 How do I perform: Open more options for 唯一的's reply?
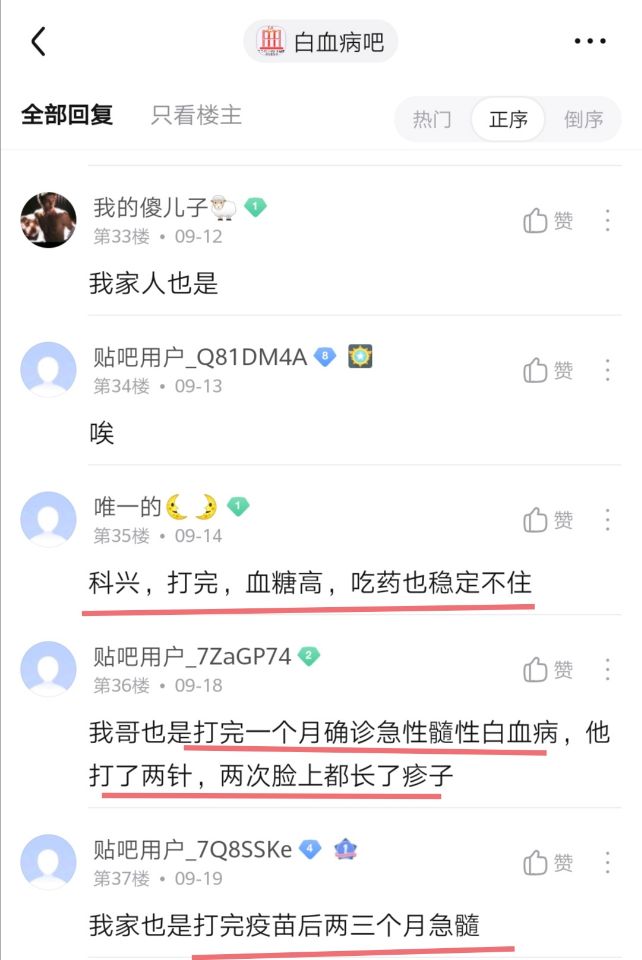[x=607, y=520]
